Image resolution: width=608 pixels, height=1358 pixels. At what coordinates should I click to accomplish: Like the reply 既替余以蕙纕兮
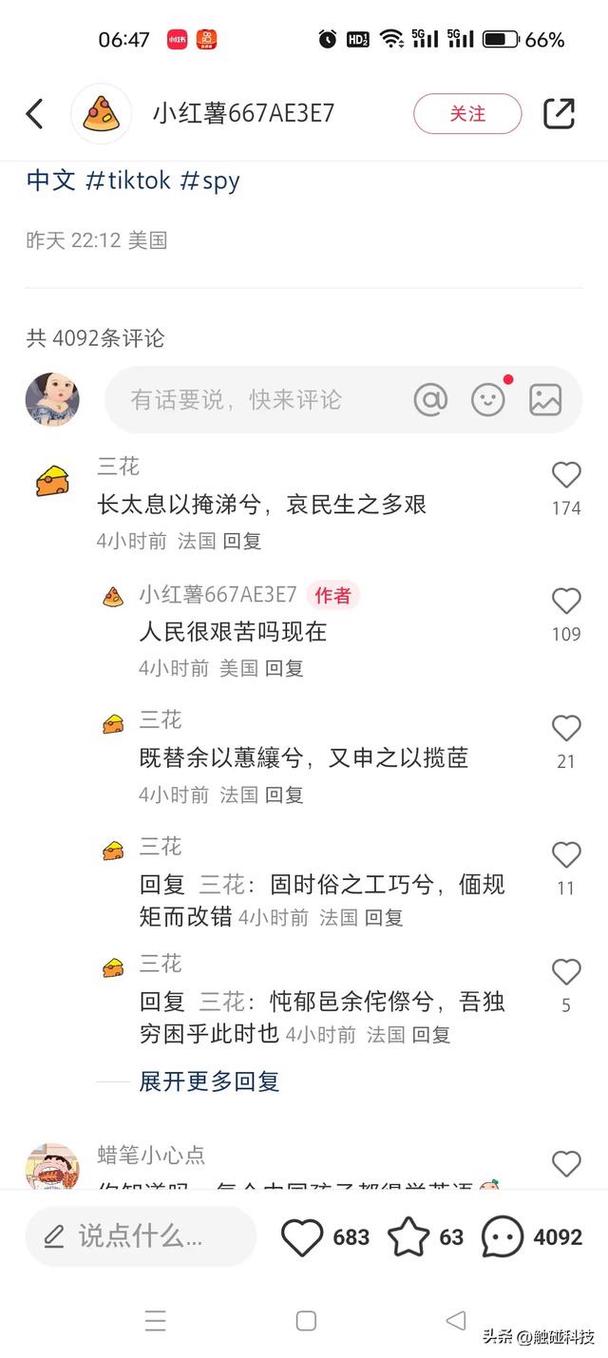[566, 728]
